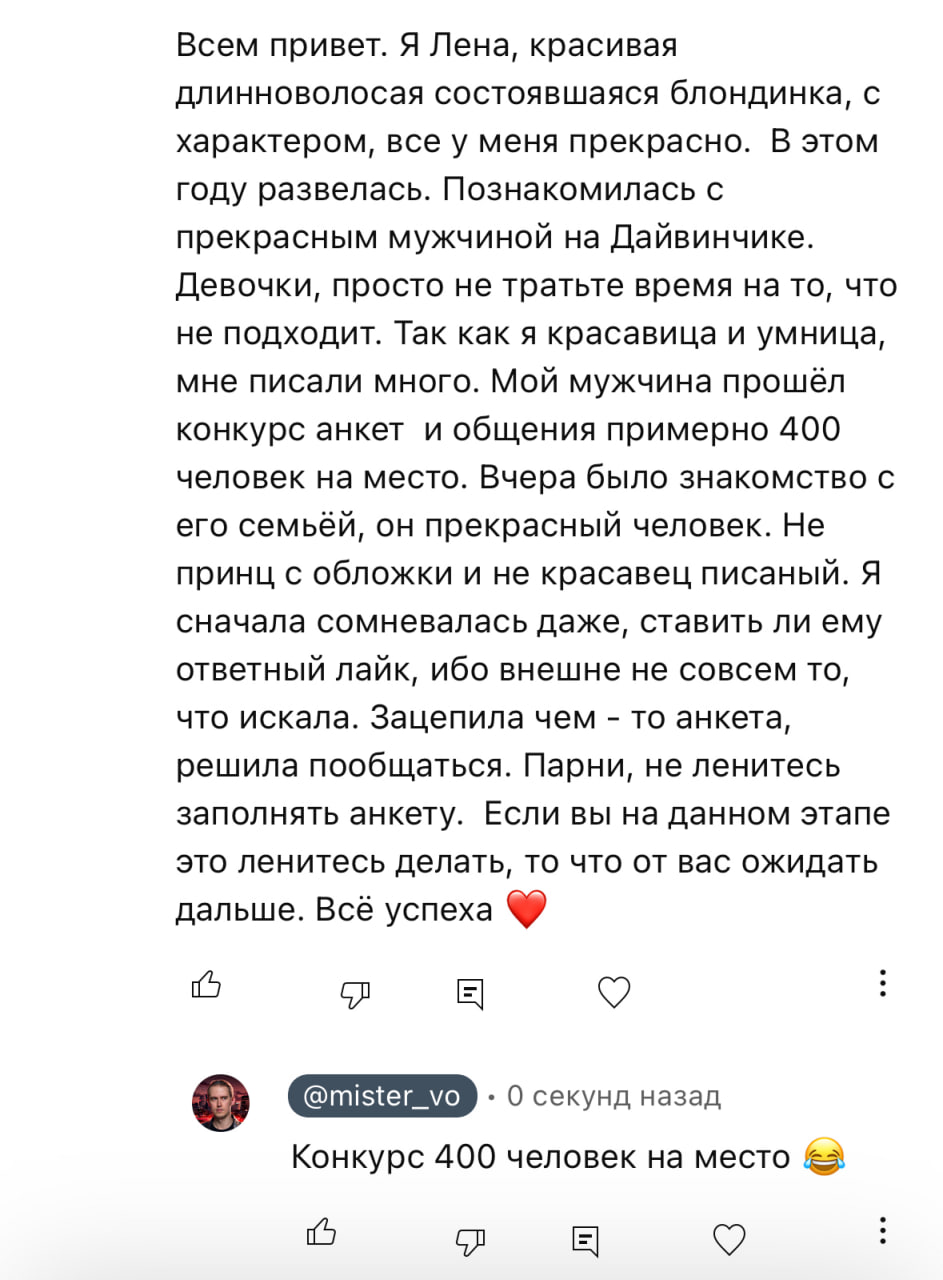This screenshot has width=943, height=1280.
Task: Open overflow menu on @mister_vo reply
Action: [x=882, y=1231]
